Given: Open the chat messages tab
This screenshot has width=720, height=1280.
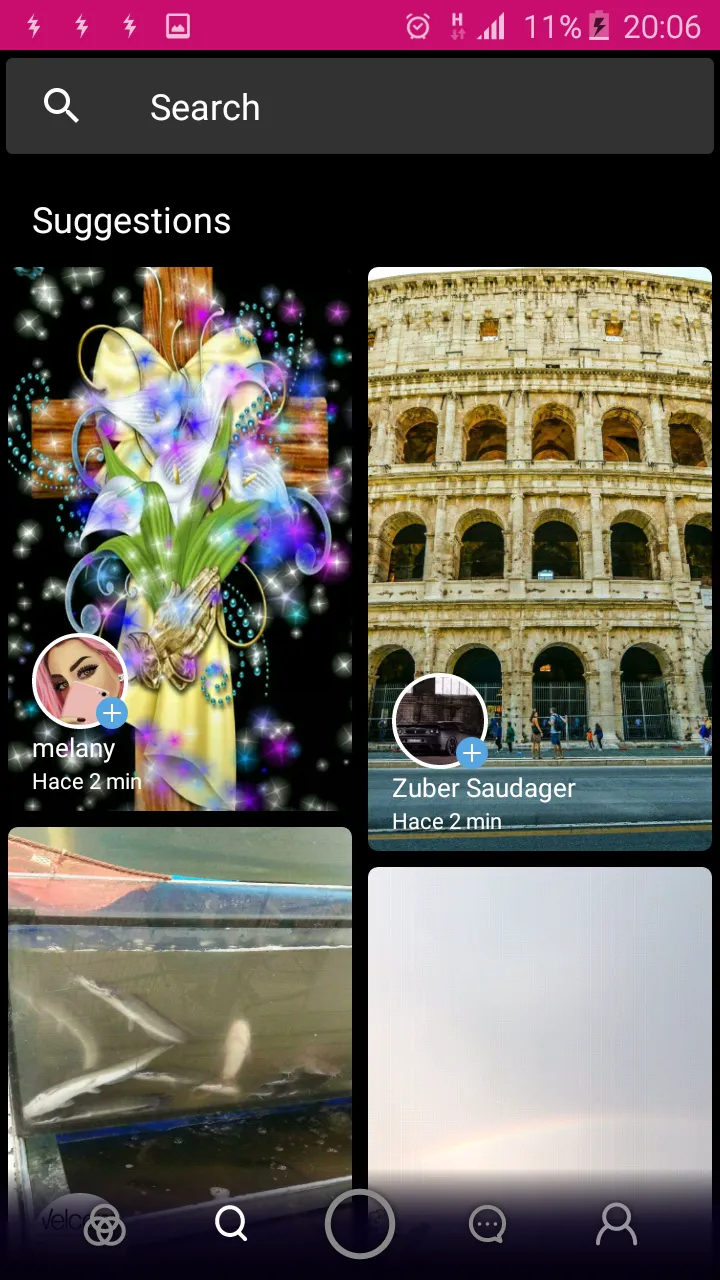Looking at the screenshot, I should pyautogui.click(x=488, y=1223).
